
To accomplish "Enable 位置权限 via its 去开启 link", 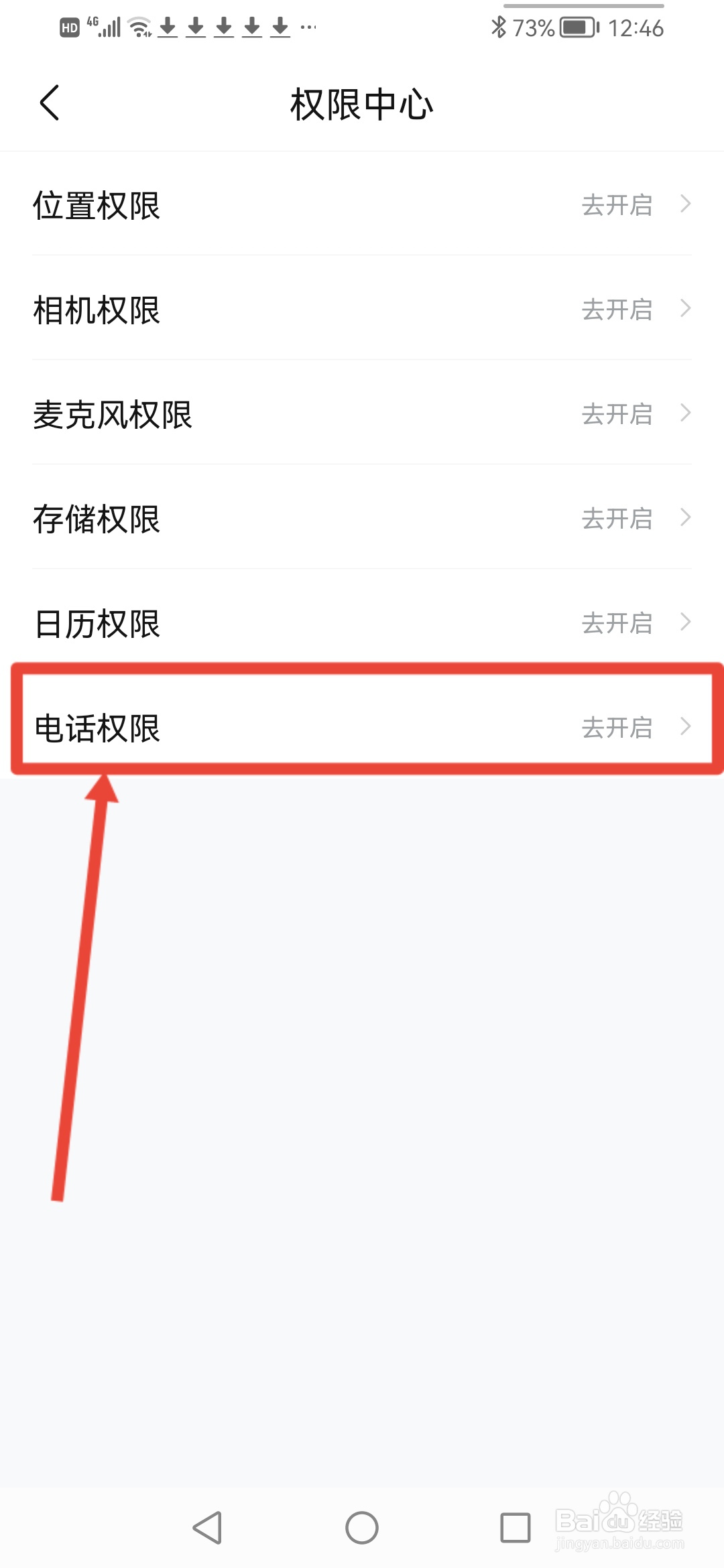I will pyautogui.click(x=618, y=206).
